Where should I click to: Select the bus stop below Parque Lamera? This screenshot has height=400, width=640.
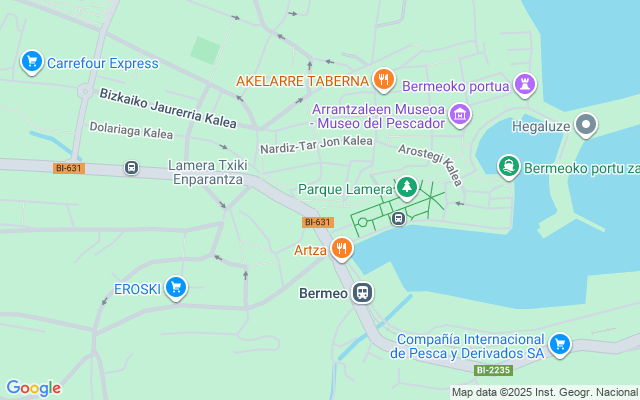click(398, 218)
